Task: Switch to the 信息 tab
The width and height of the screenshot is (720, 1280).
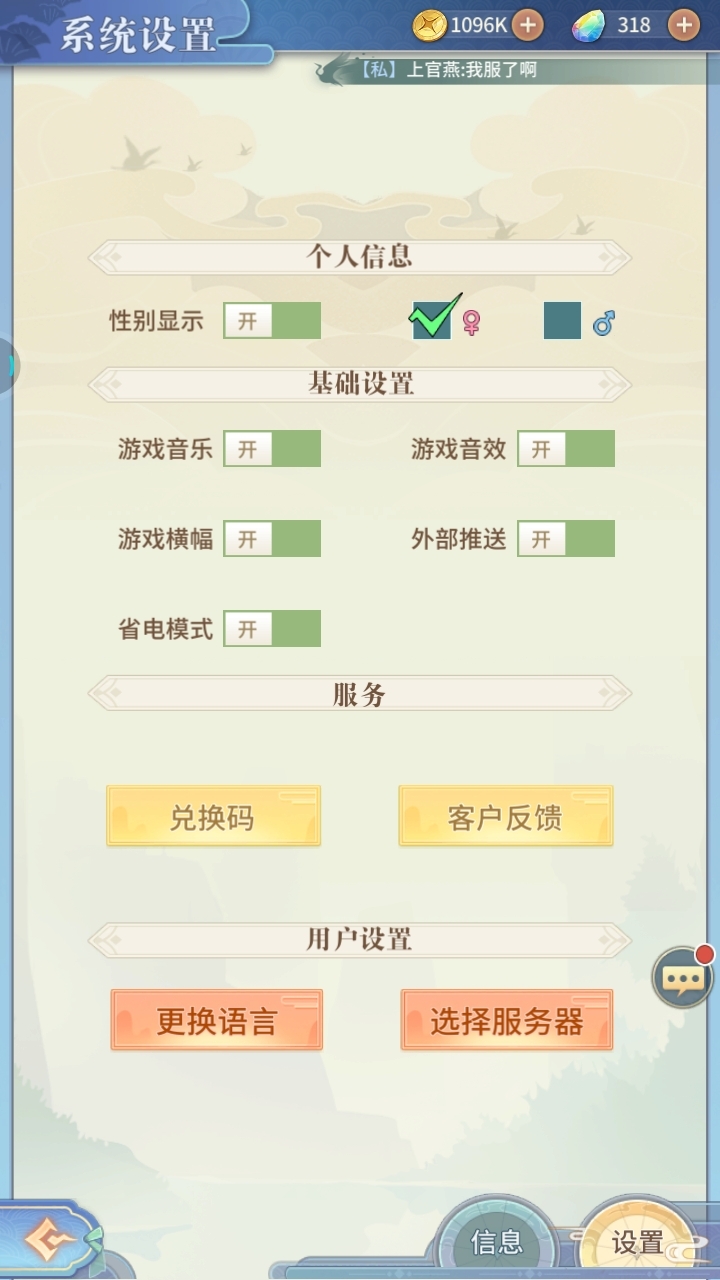Action: (497, 1241)
